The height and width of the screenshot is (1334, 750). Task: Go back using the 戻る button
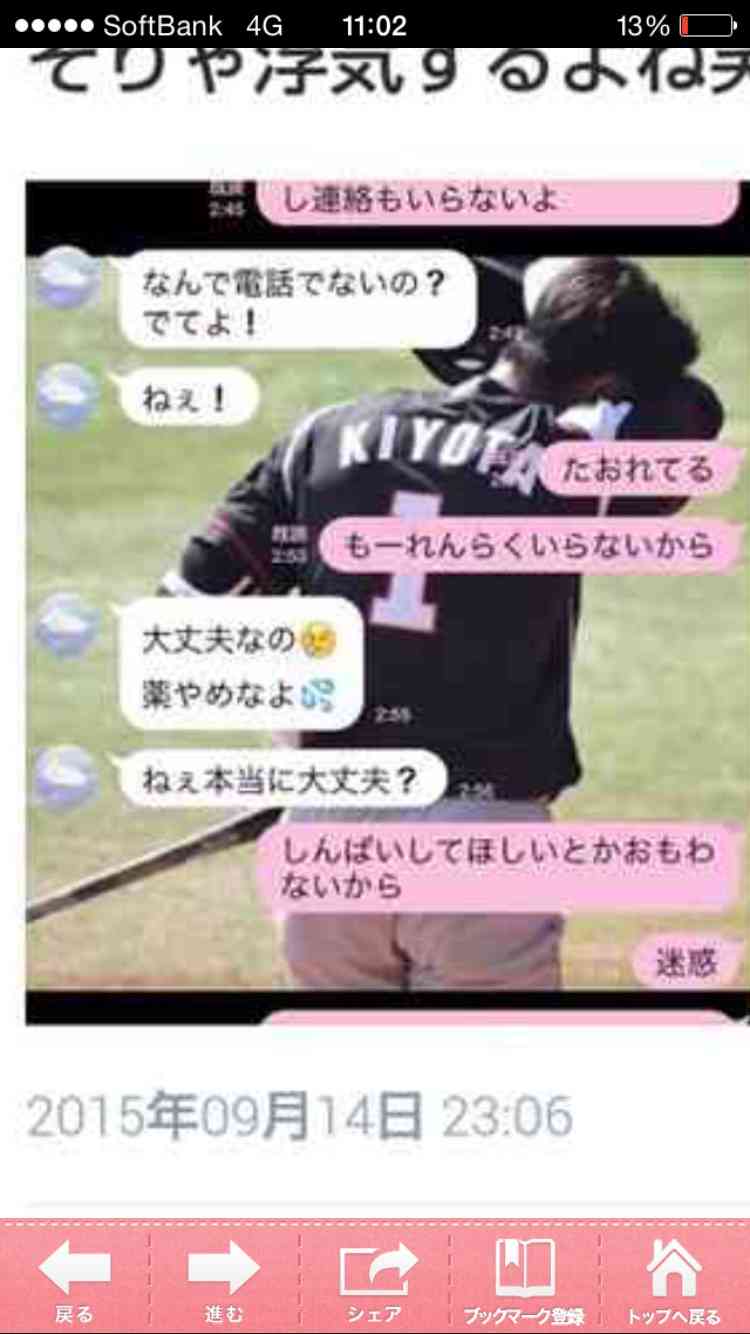pos(74,1279)
